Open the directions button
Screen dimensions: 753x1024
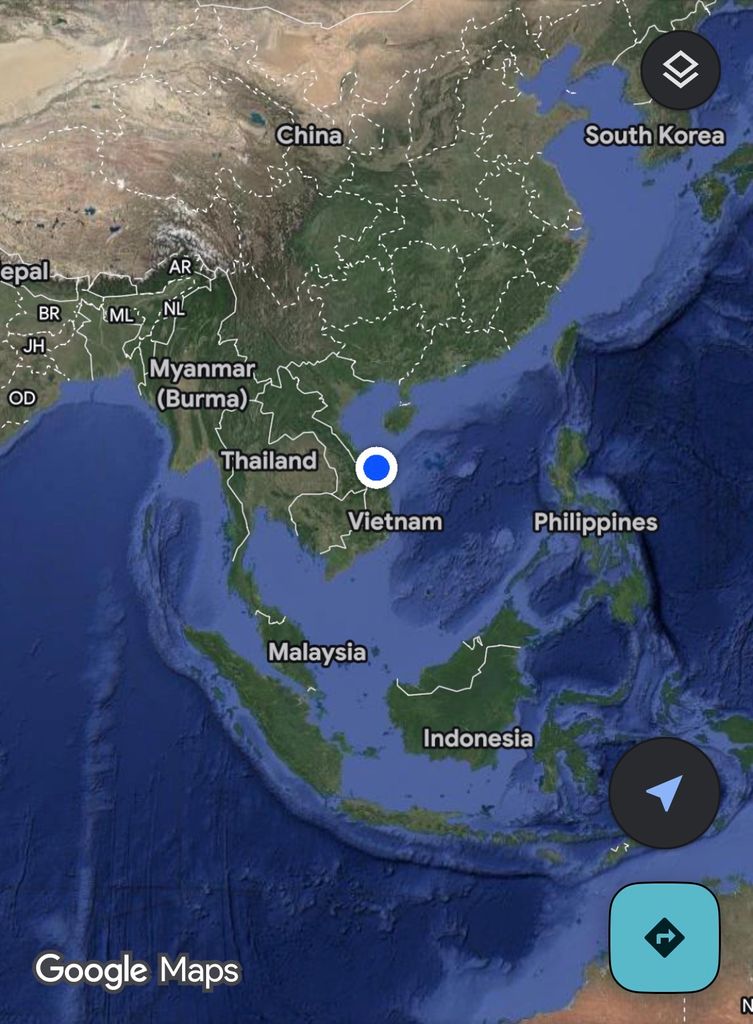(664, 937)
